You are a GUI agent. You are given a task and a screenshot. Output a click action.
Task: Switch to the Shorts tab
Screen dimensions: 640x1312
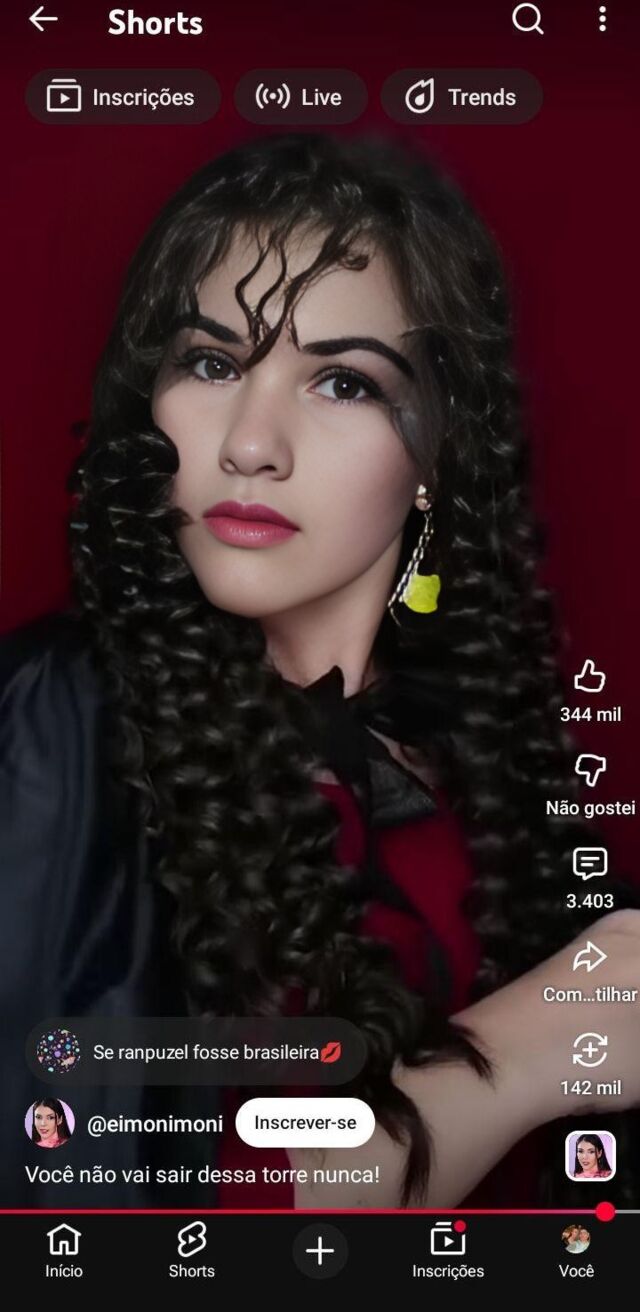pyautogui.click(x=191, y=1250)
